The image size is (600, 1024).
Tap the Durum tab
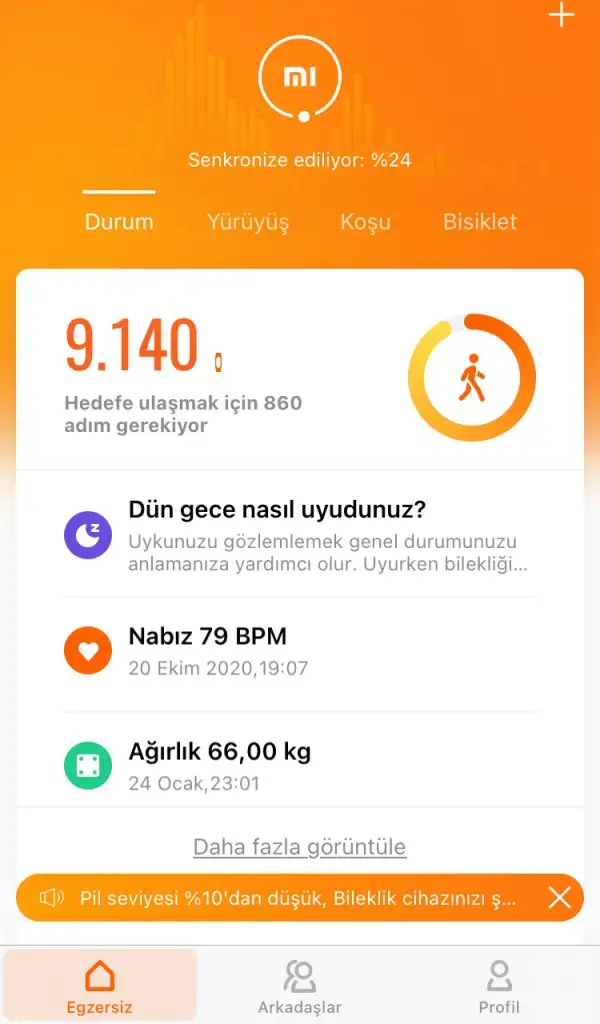click(x=119, y=222)
